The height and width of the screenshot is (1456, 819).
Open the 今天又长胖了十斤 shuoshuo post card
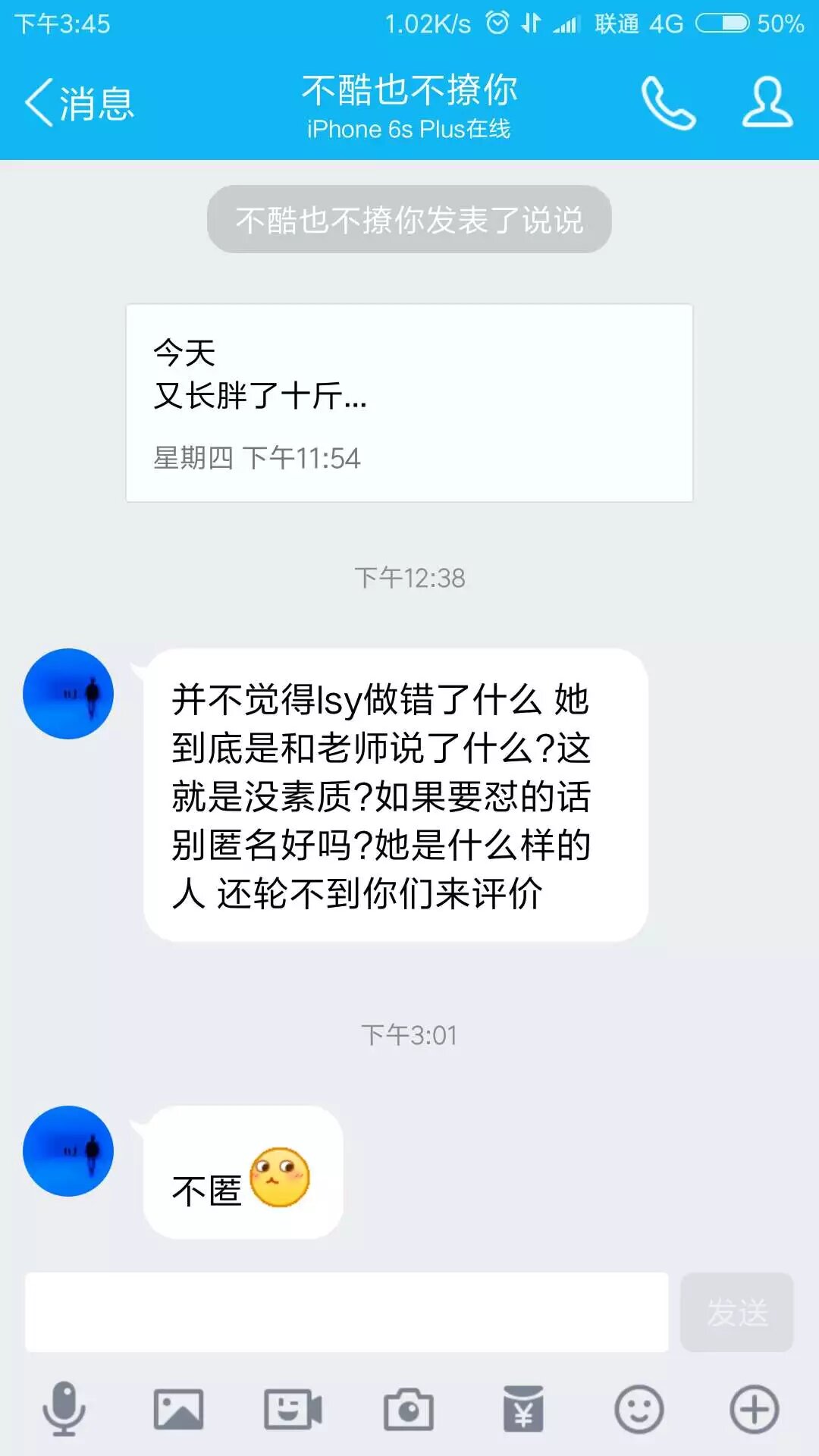[x=409, y=403]
